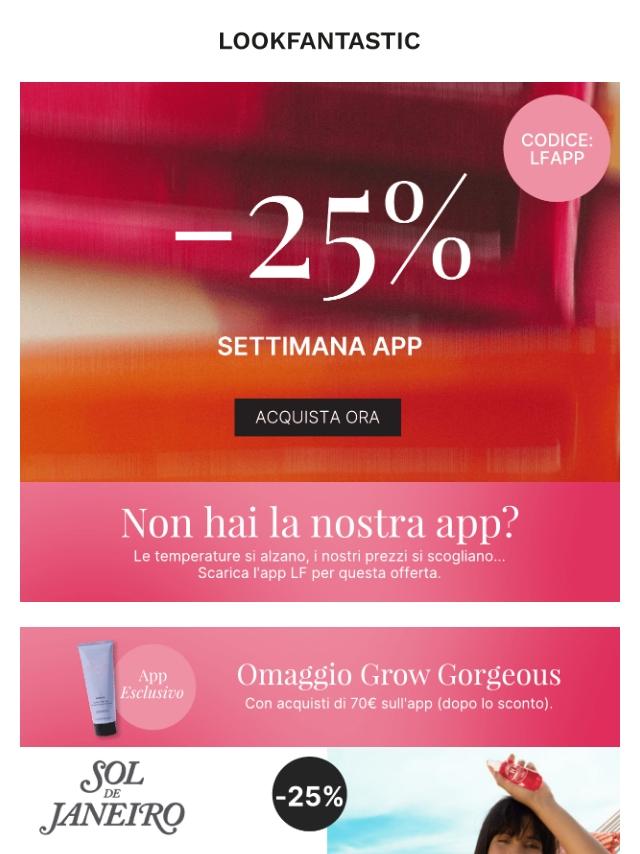Open the 'Non hai la nostra app?' banner
Screen dimensions: 640x854
click(320, 542)
